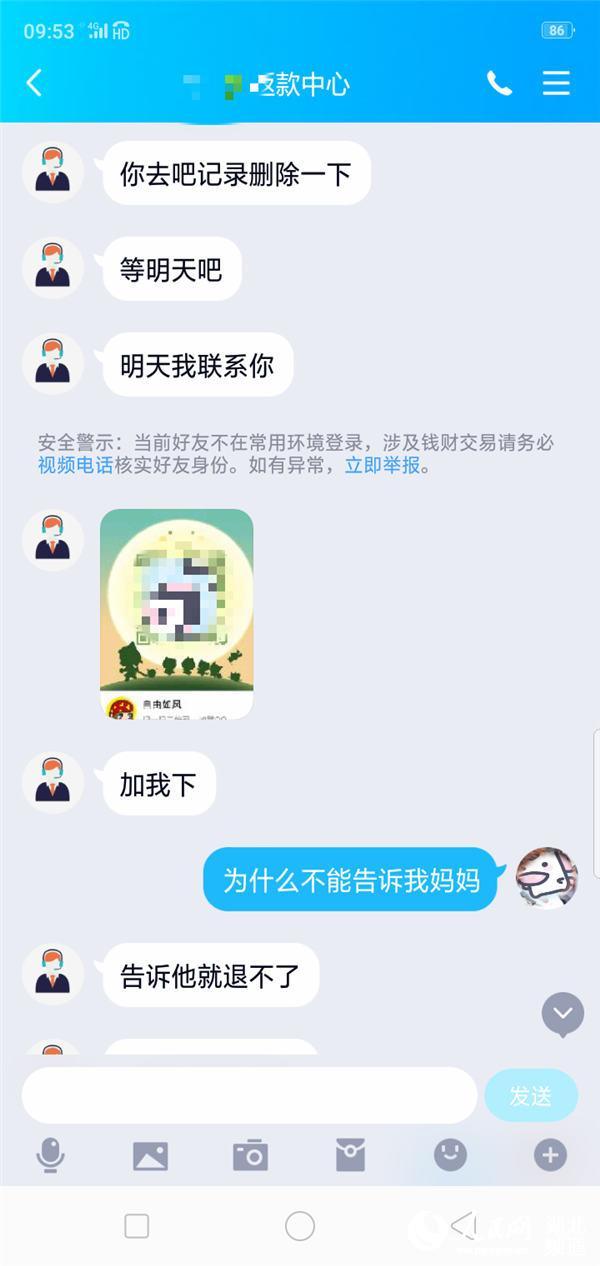
Task: Jump to latest messages with down arrow
Action: [x=563, y=1014]
